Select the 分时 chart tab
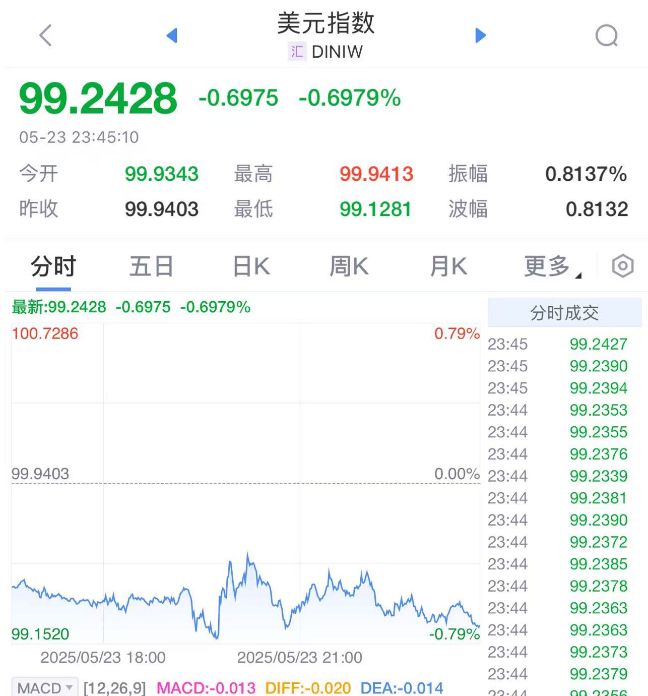 (x=53, y=266)
